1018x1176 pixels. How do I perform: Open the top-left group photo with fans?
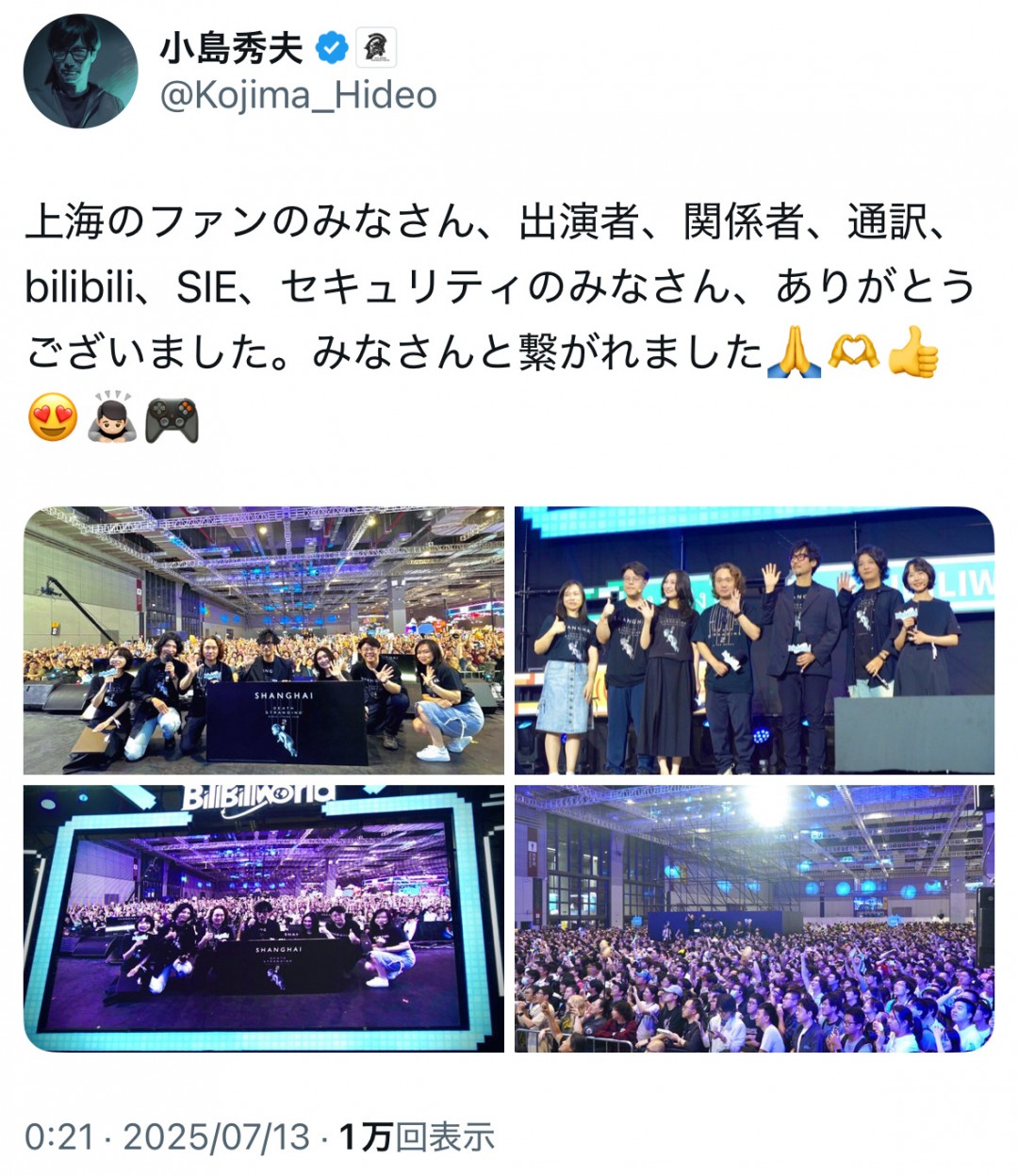coord(260,639)
